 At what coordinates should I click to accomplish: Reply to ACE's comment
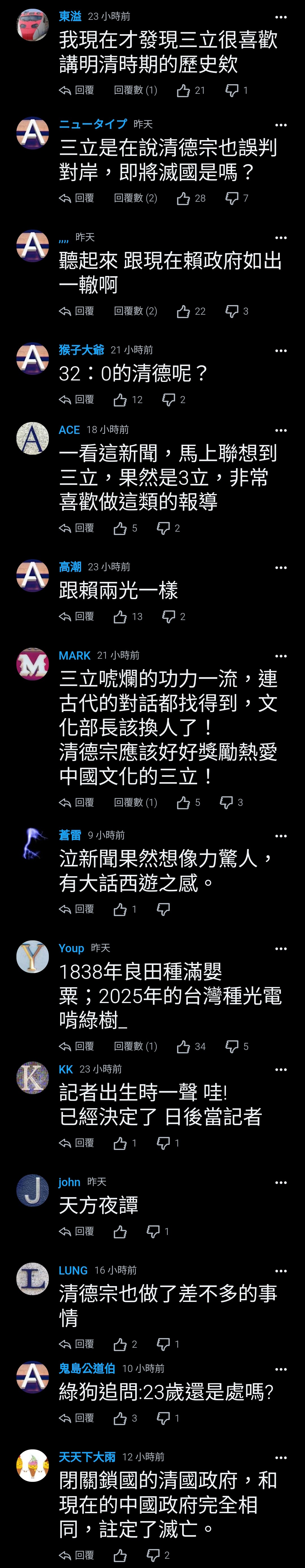tap(77, 528)
